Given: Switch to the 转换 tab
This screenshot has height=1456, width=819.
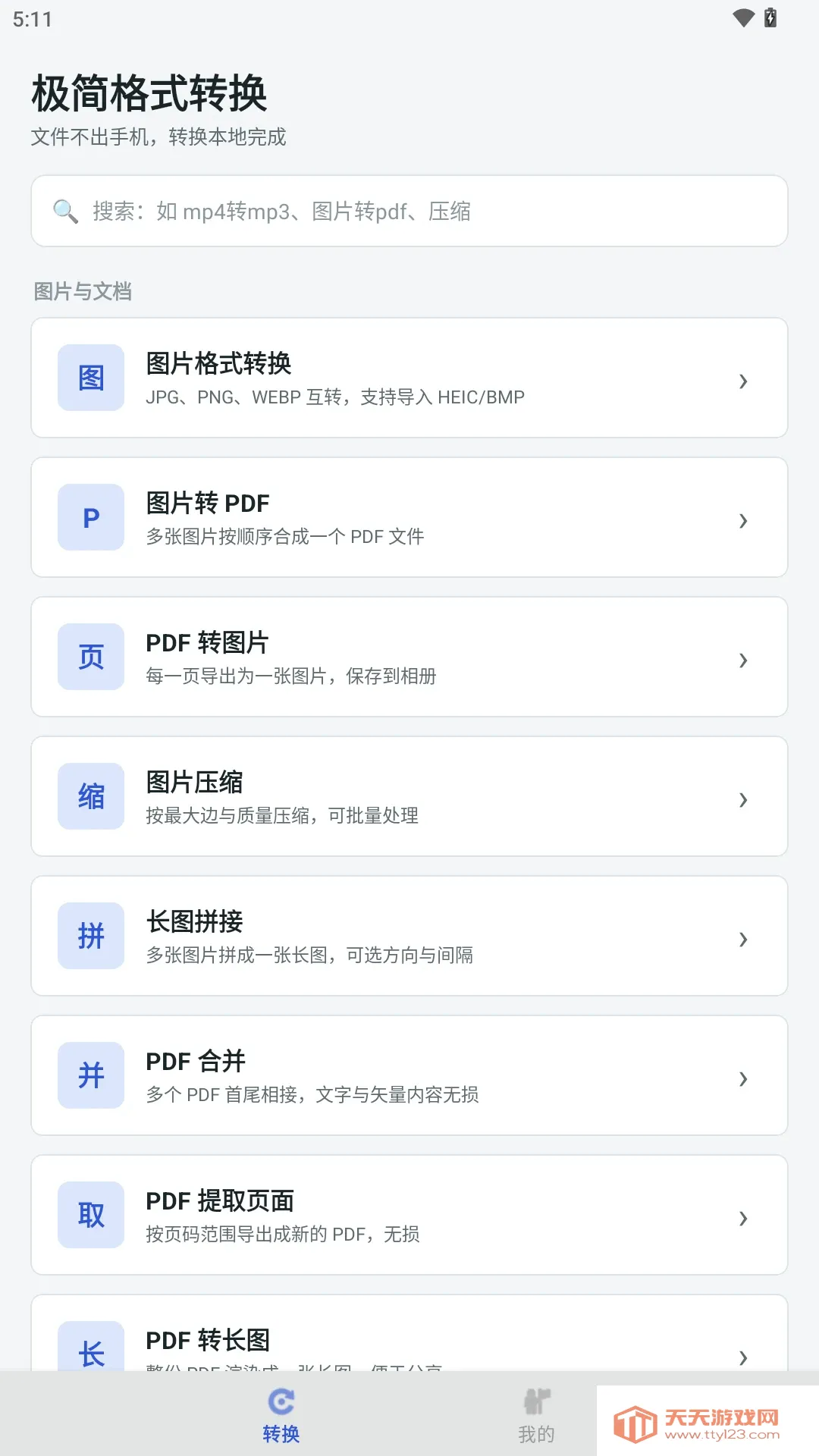Looking at the screenshot, I should click(x=281, y=1415).
